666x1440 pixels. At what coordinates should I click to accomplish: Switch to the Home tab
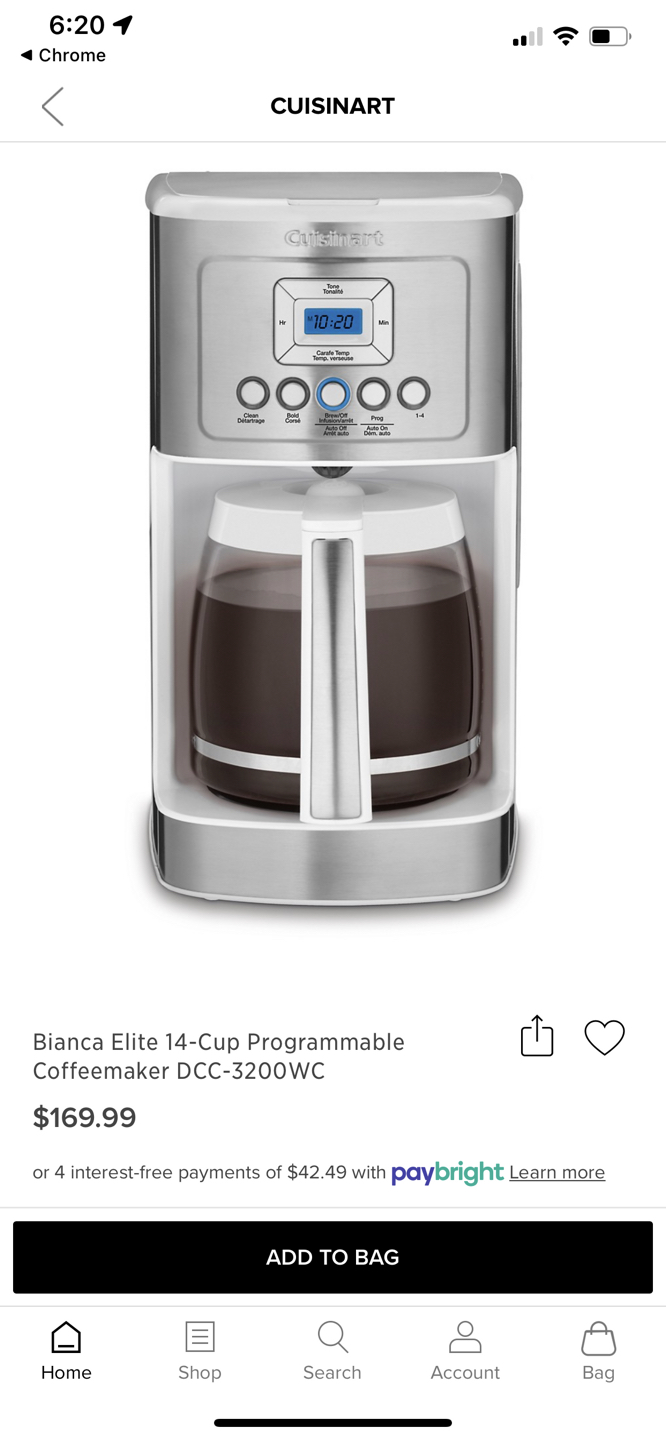66,1351
